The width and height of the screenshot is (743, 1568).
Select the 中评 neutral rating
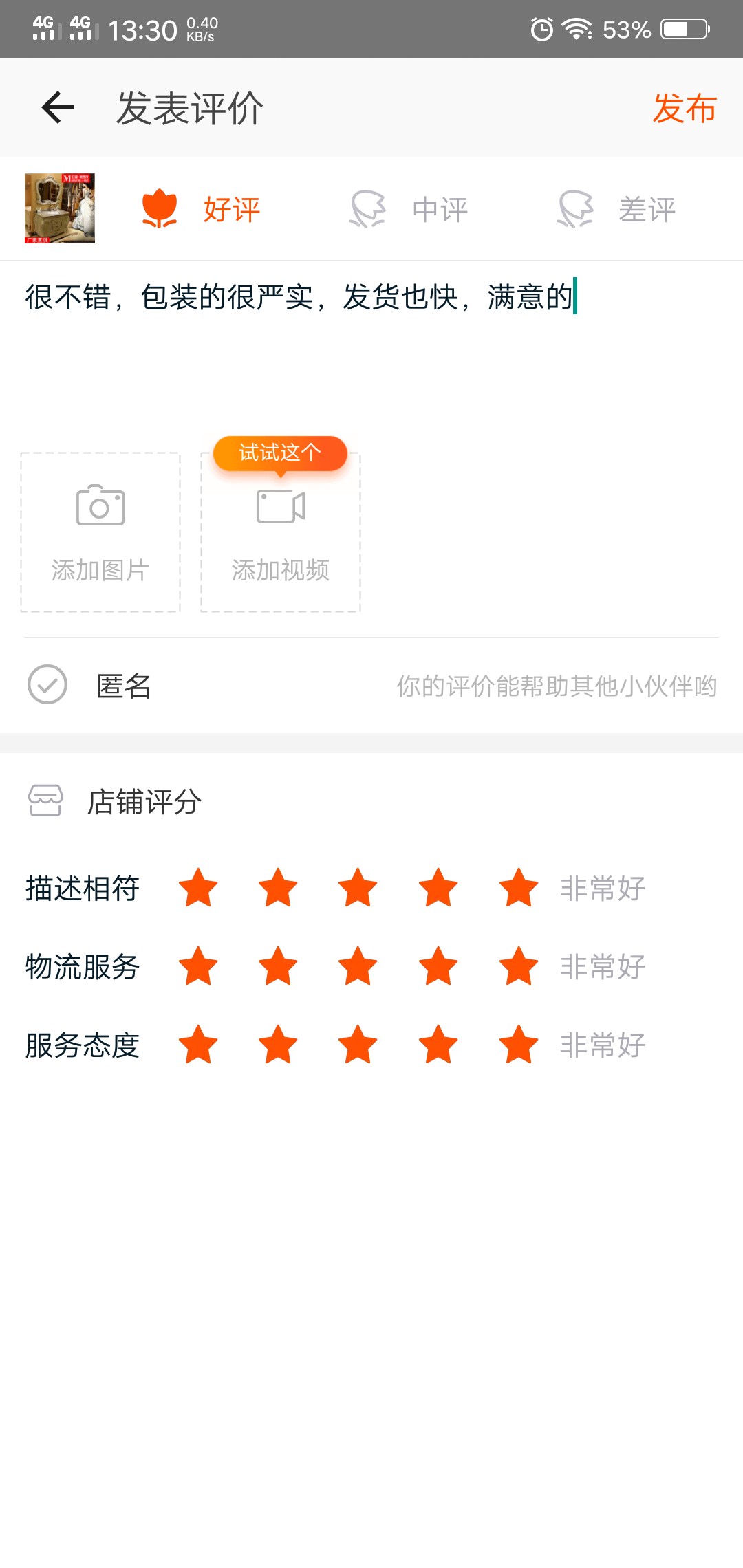click(x=409, y=209)
